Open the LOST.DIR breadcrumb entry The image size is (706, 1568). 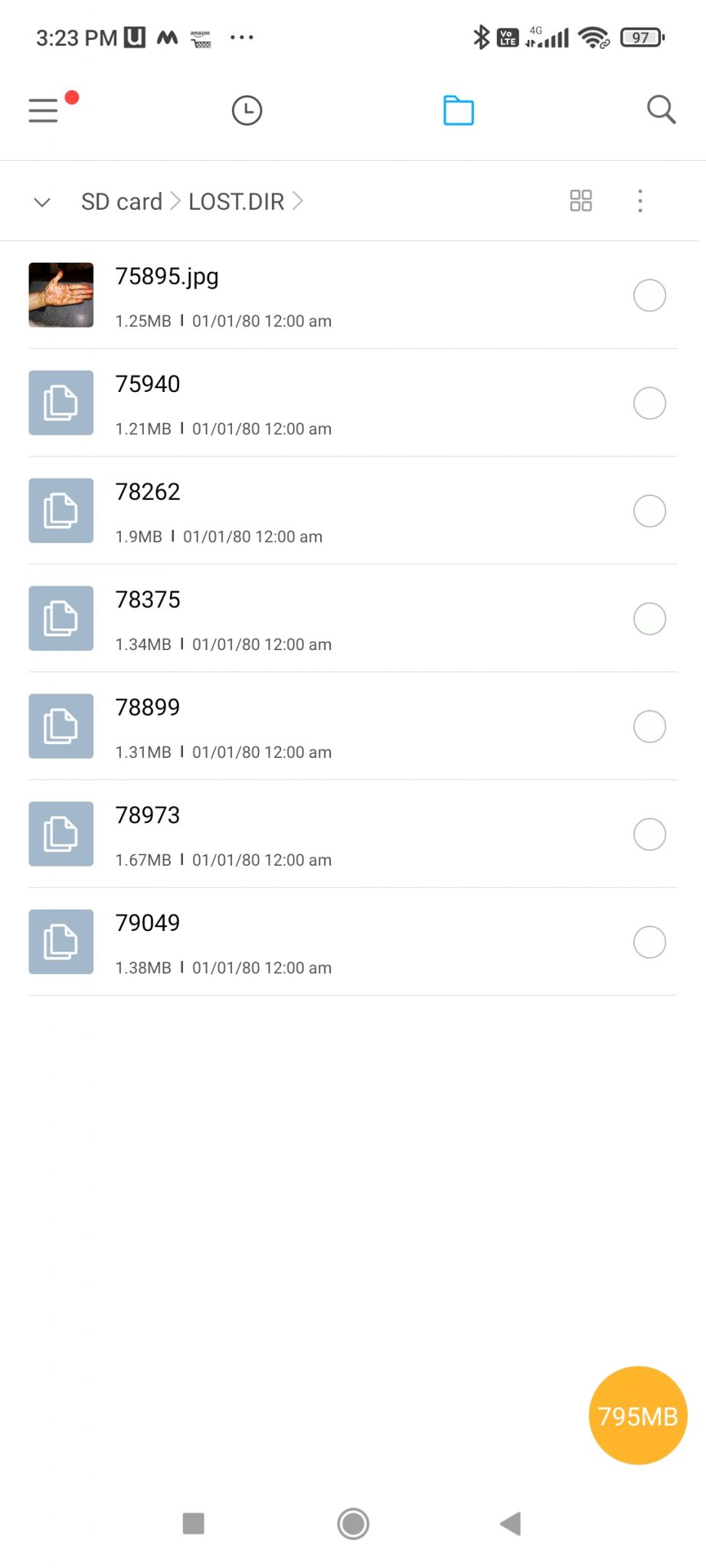237,201
